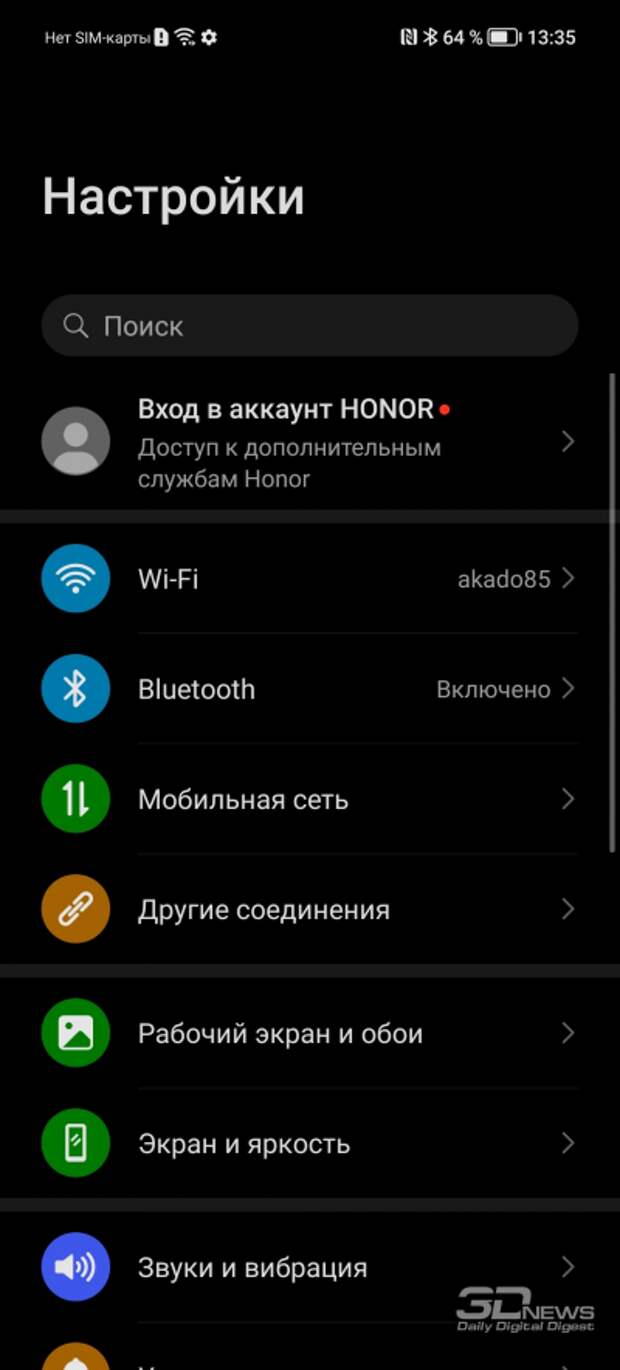This screenshot has height=1370, width=620.
Task: Open Wi-Fi settings
Action: (x=310, y=578)
